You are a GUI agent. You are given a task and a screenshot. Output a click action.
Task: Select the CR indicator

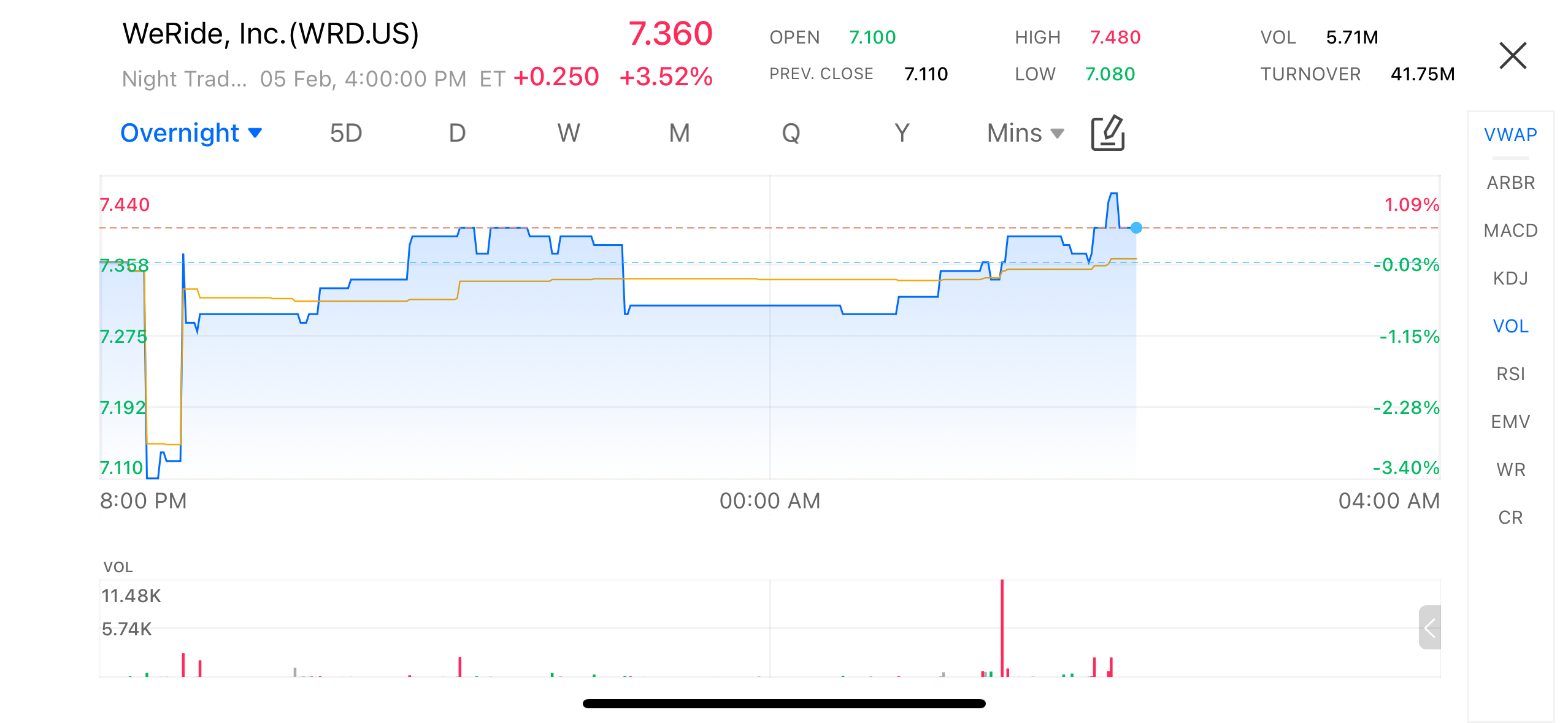coord(1510,518)
